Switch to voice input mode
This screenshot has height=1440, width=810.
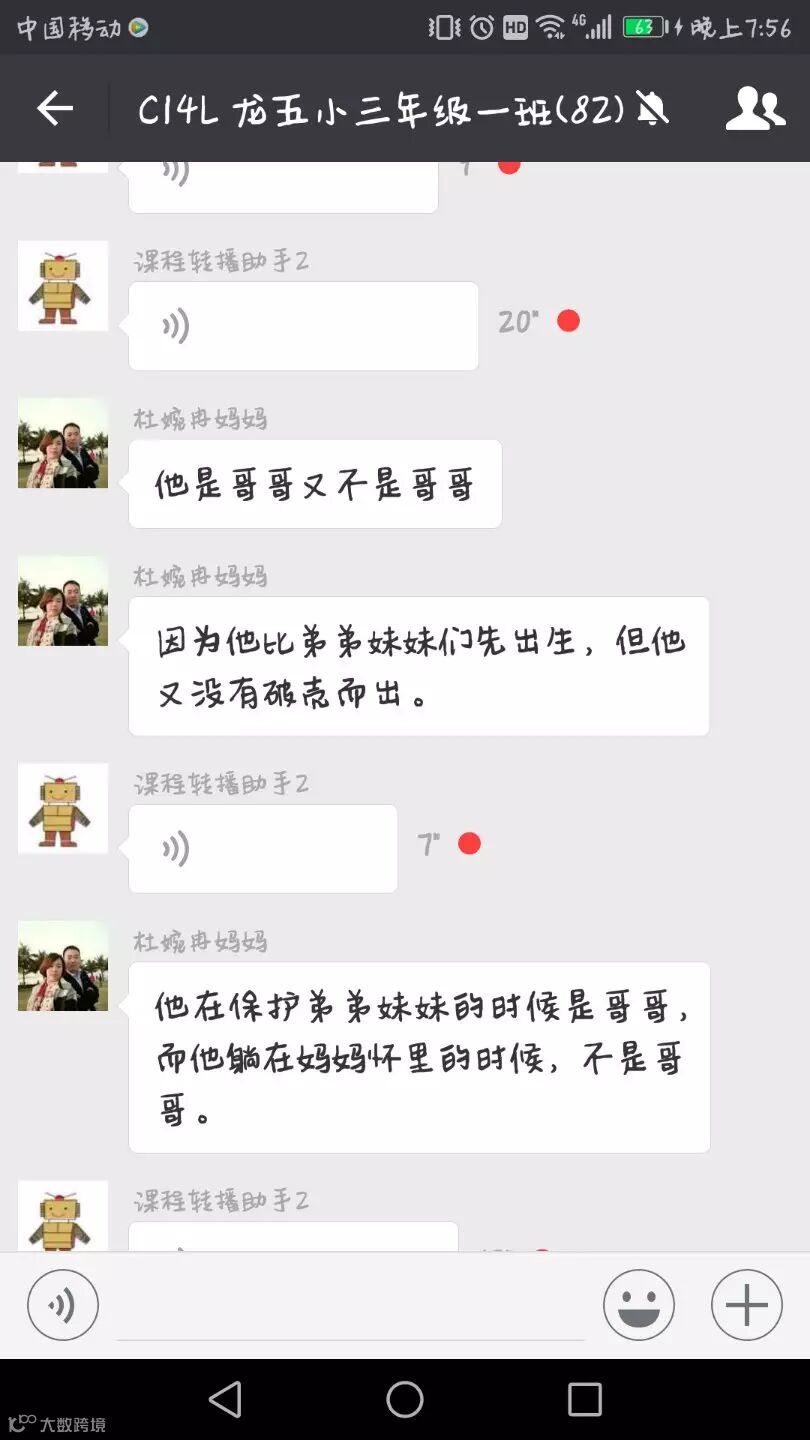coord(62,1304)
